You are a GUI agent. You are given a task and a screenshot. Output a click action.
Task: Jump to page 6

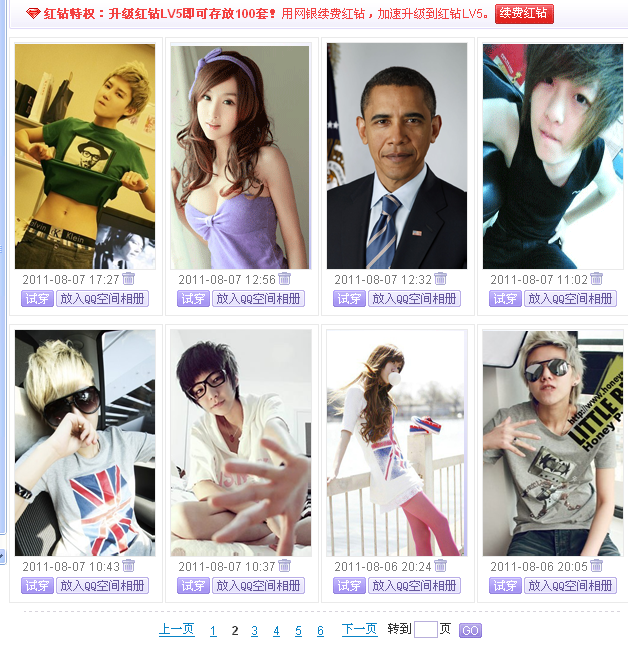click(320, 631)
